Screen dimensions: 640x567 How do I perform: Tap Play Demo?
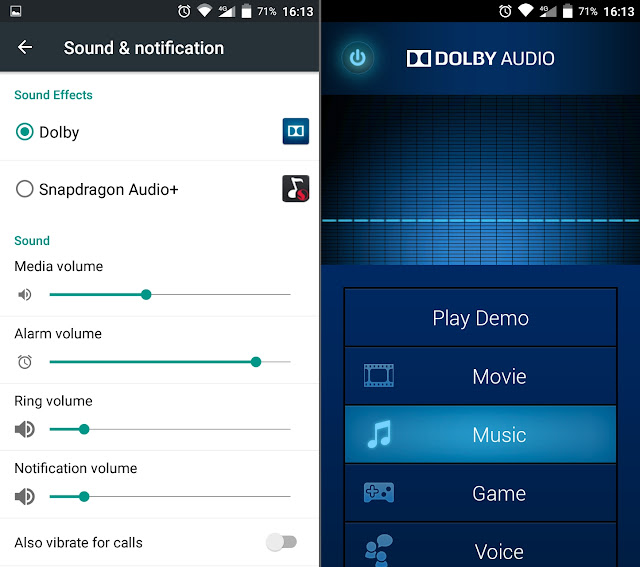(480, 318)
